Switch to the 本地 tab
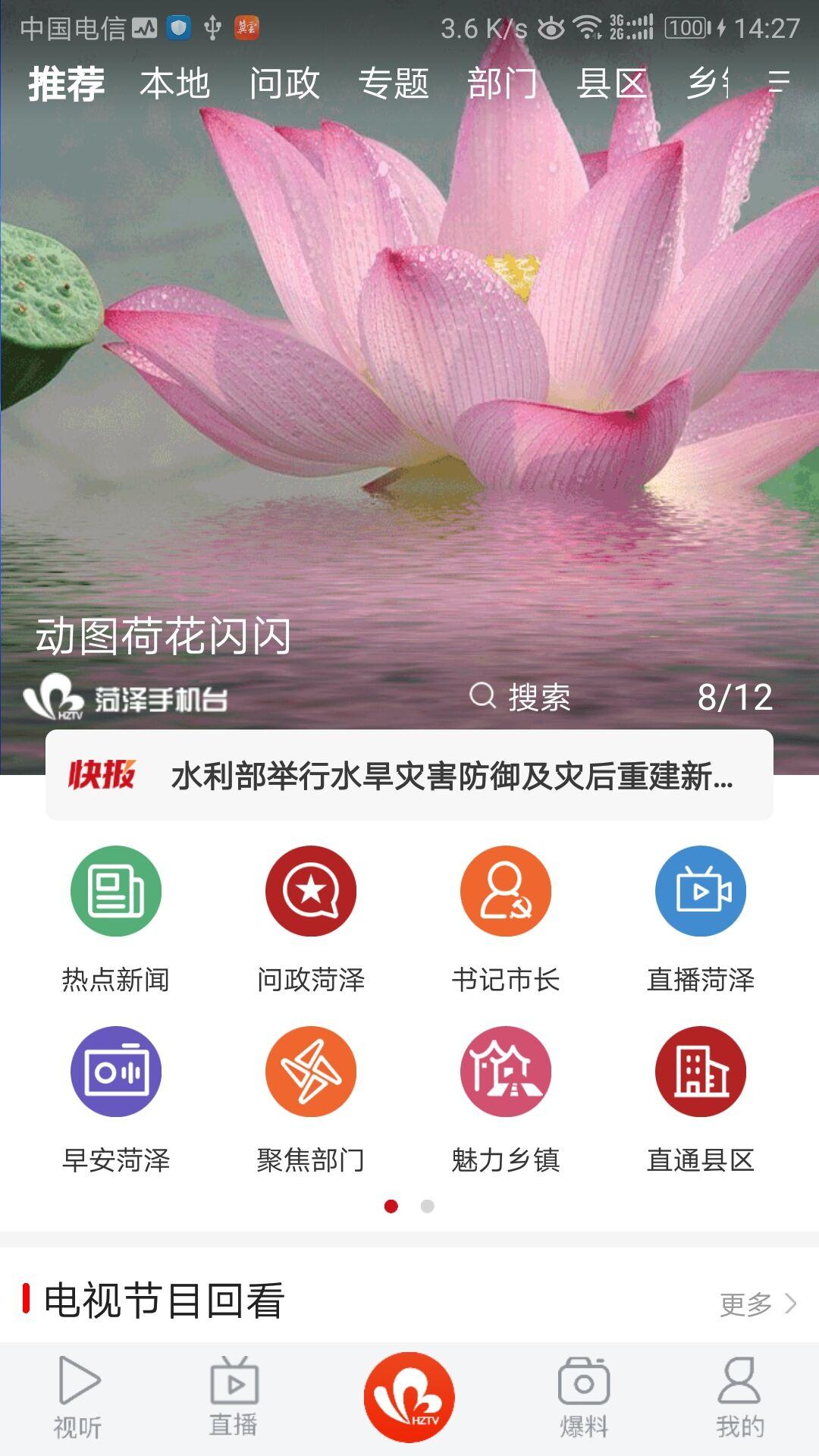Screen dimensions: 819x1456 (176, 83)
